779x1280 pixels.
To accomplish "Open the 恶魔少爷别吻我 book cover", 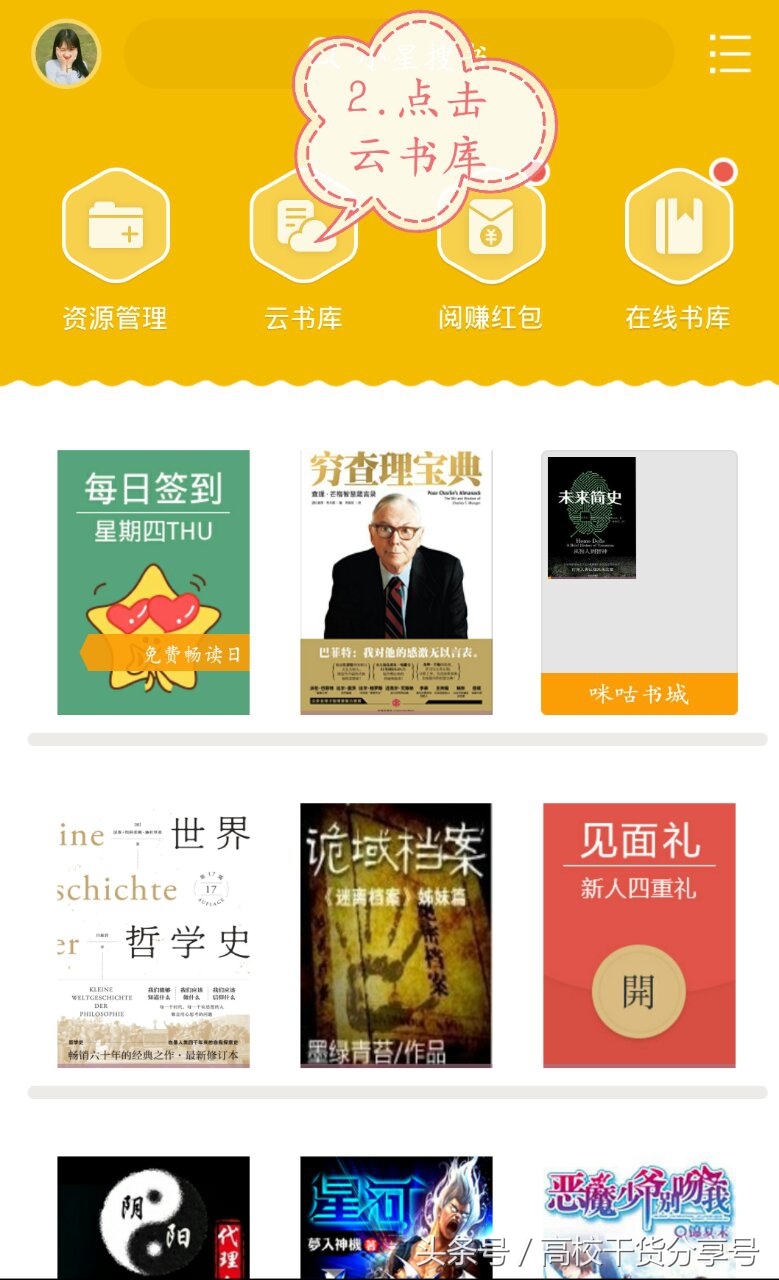I will point(639,1217).
